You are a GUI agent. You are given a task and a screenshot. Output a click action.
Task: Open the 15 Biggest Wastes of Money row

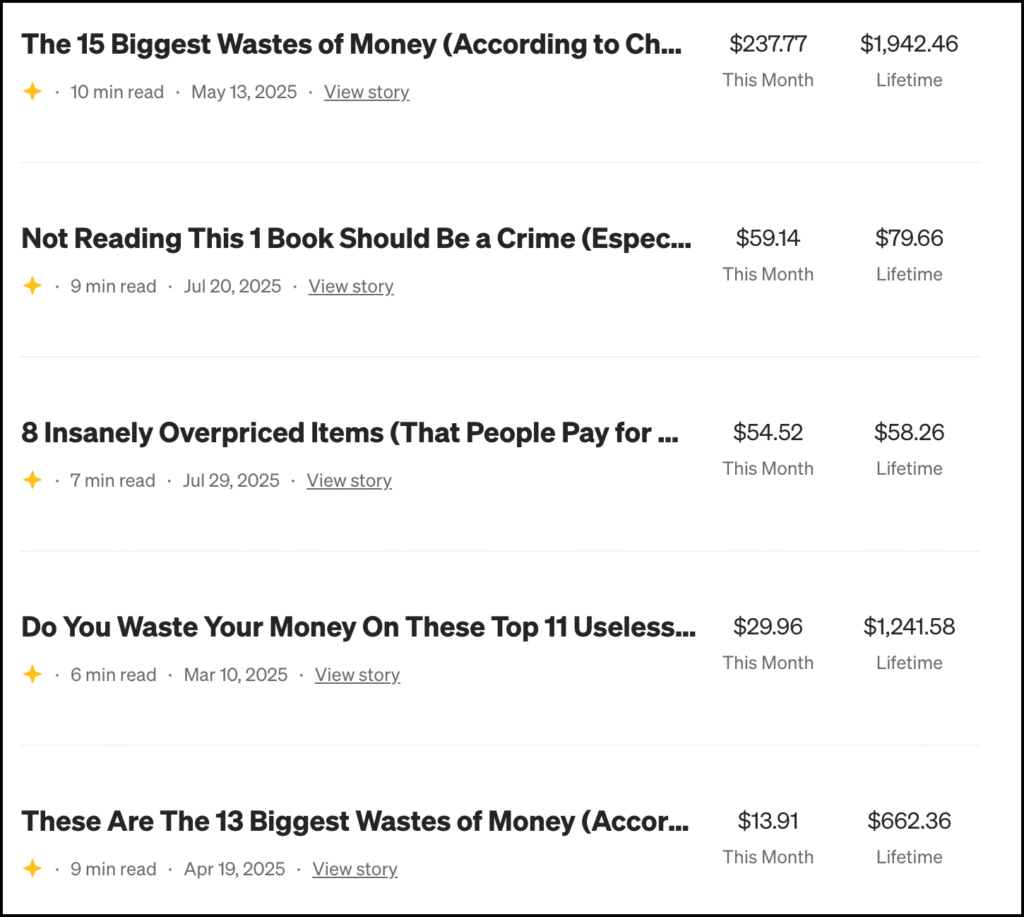pos(351,45)
